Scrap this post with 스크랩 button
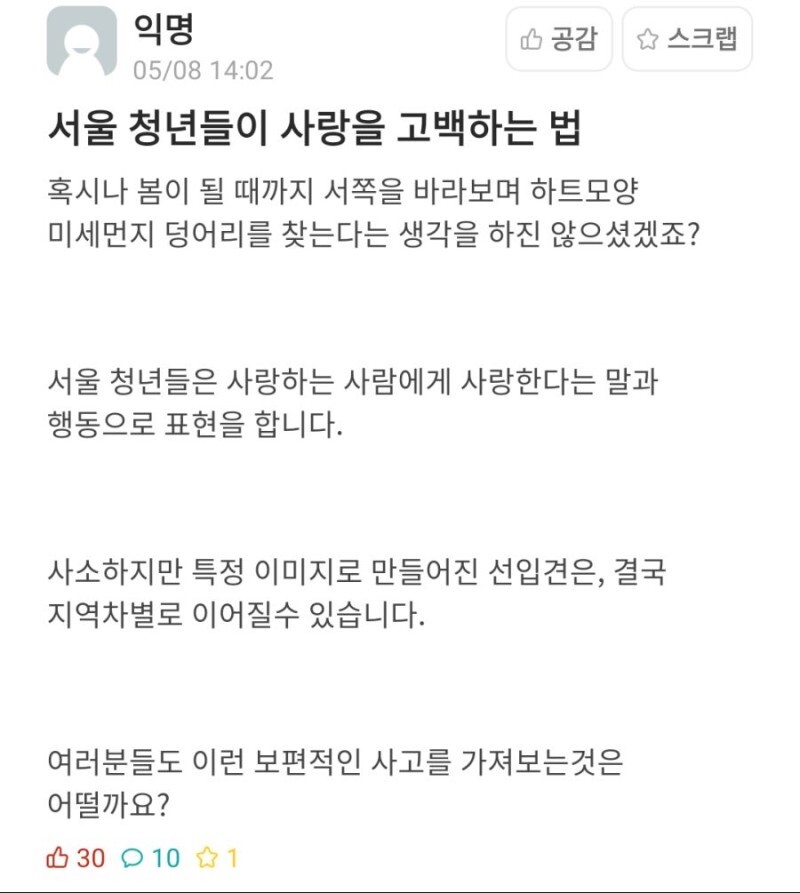Screen dimensions: 800x893 pyautogui.click(x=687, y=39)
